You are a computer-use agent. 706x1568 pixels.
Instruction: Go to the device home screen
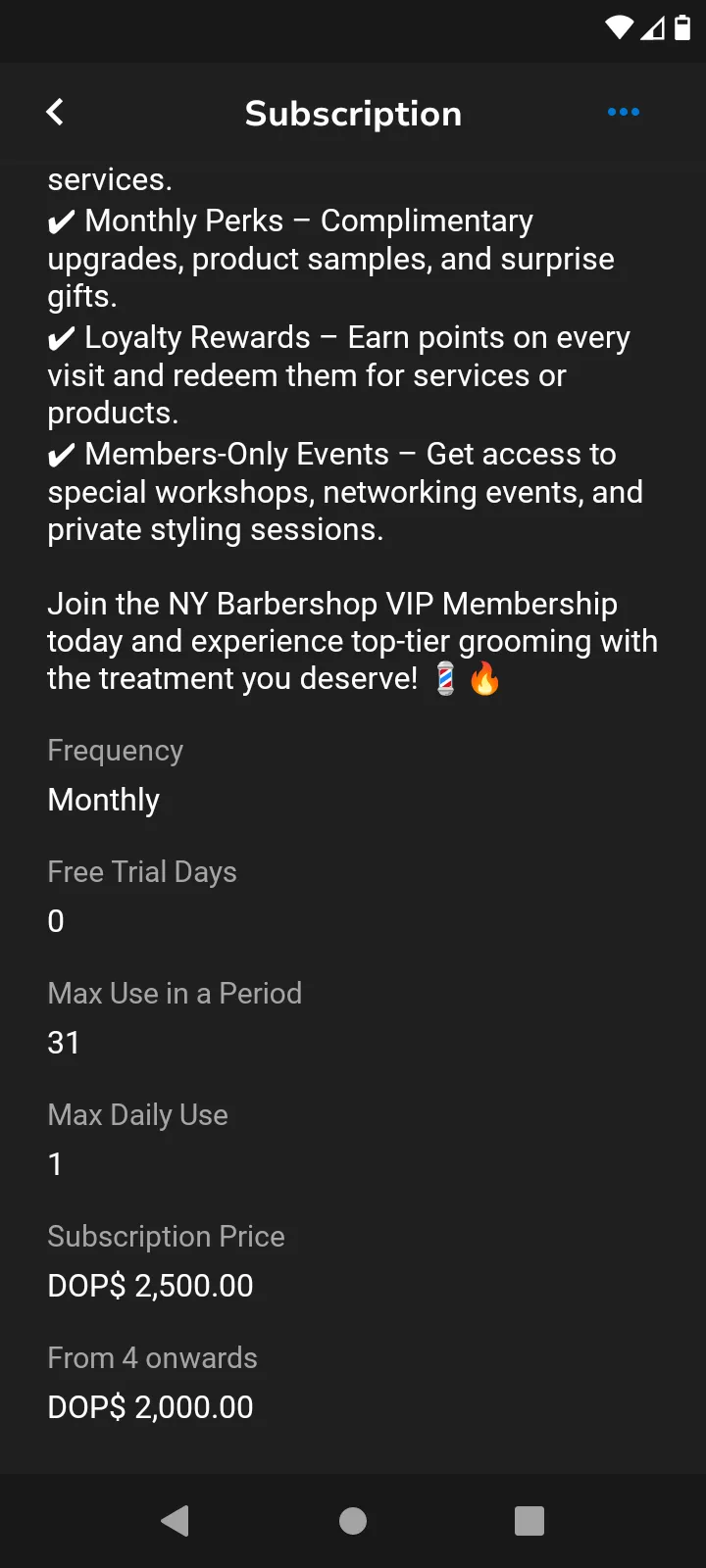(353, 1520)
